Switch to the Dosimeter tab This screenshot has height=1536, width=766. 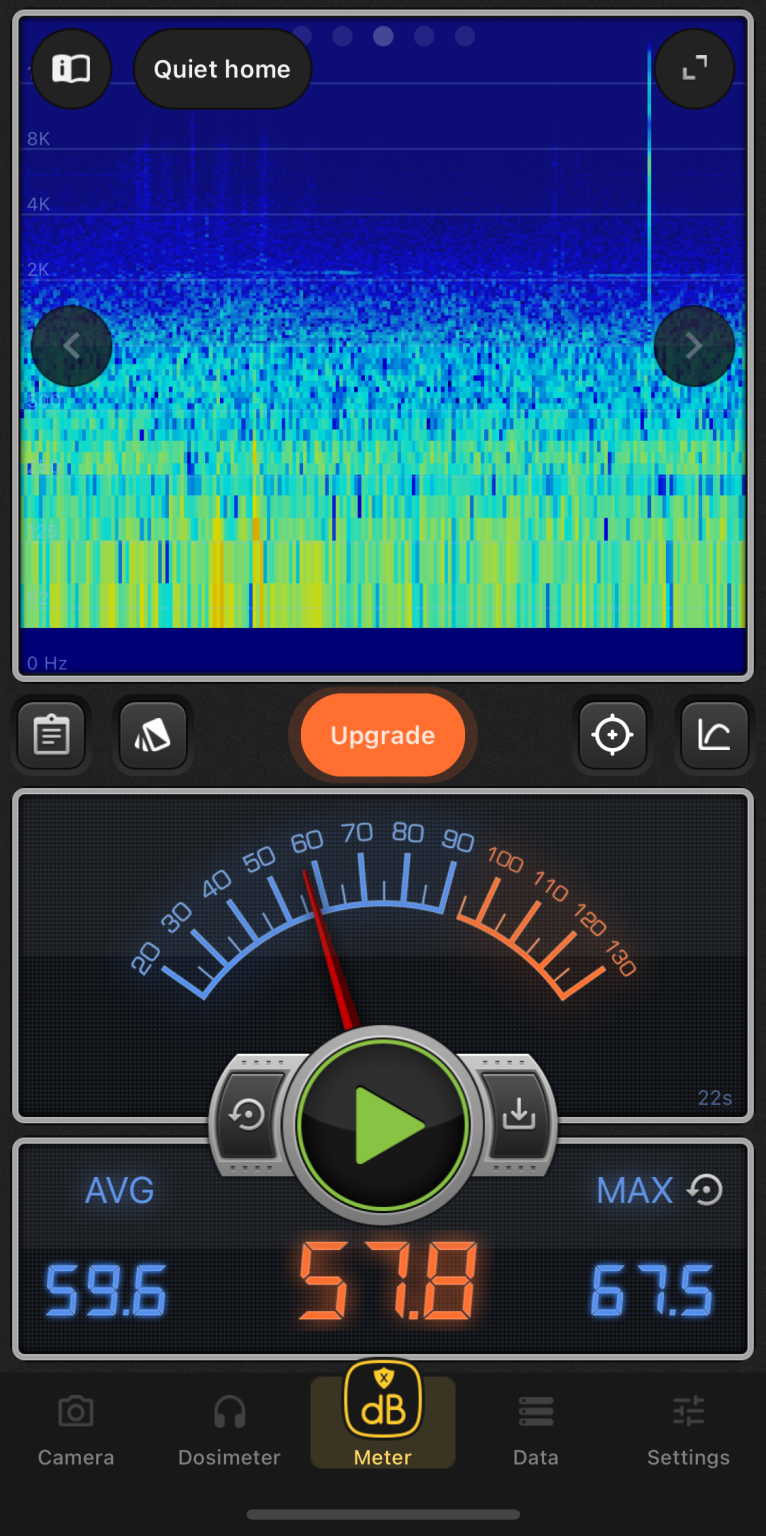229,1430
